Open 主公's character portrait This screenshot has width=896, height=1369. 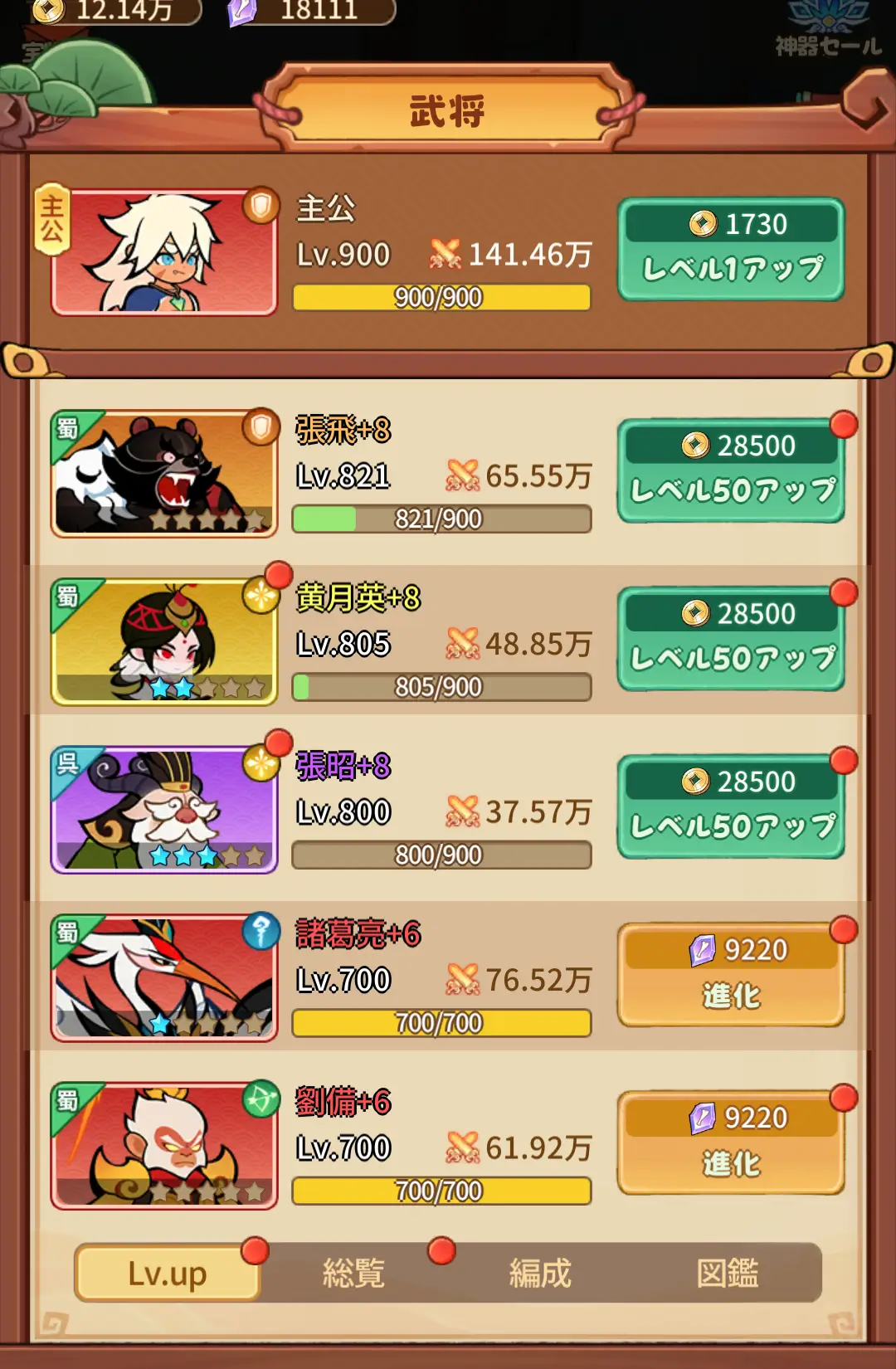coord(164,252)
